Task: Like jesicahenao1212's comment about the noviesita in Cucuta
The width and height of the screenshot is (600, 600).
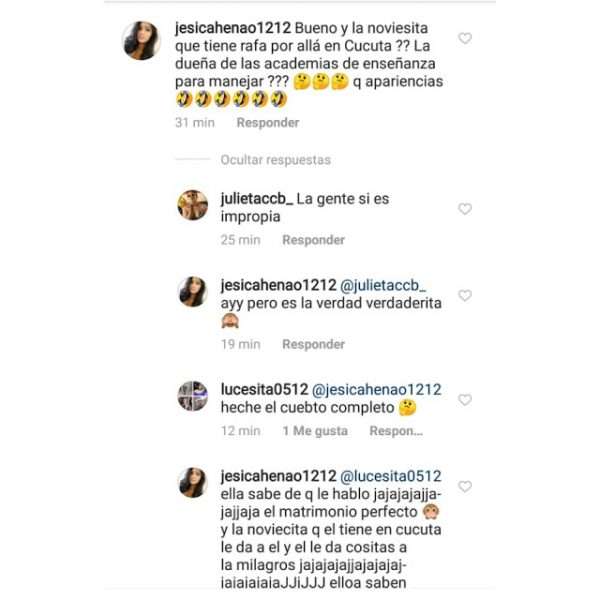Action: coord(464,38)
